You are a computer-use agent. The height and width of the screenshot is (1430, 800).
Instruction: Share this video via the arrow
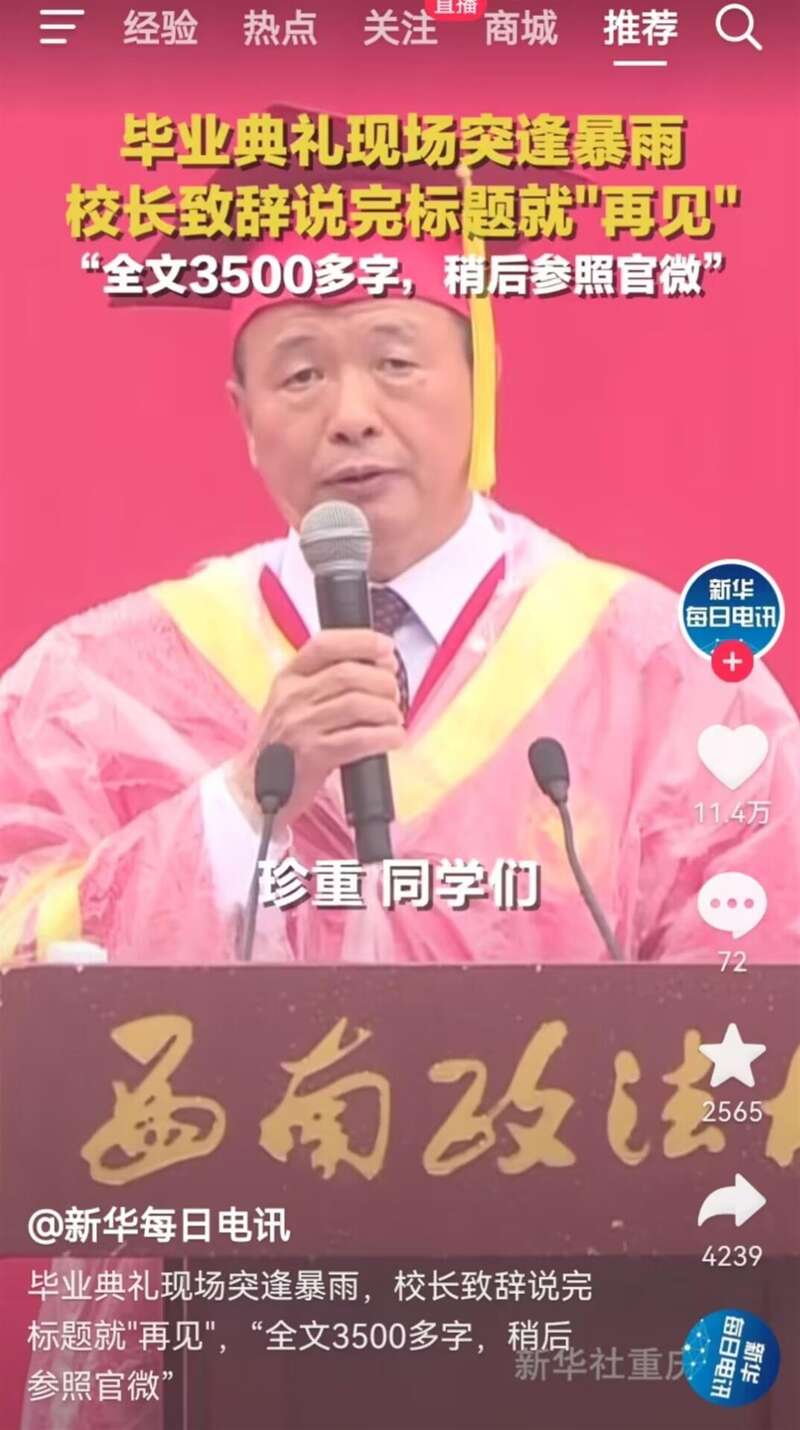pos(732,1201)
